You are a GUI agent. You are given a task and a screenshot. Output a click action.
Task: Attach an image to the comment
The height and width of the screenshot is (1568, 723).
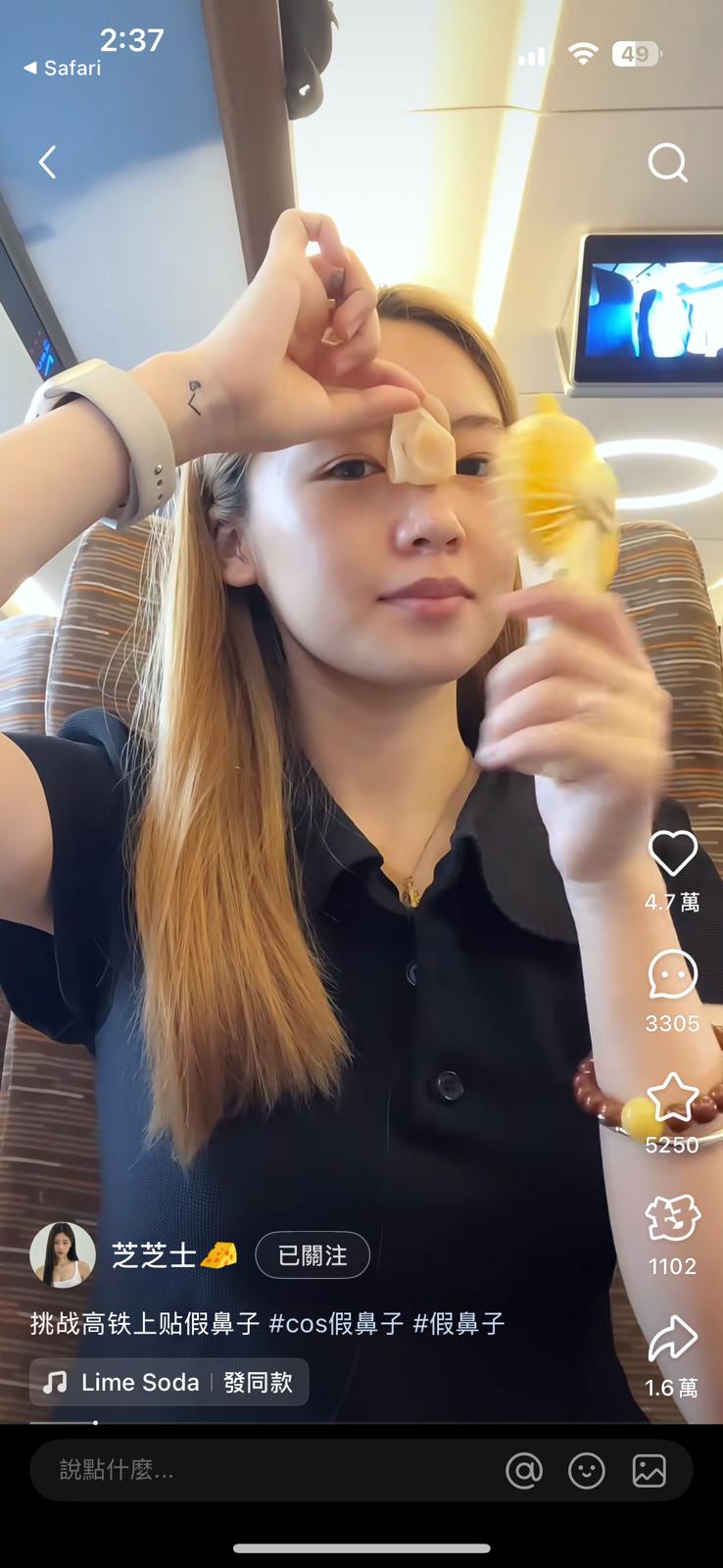click(649, 1470)
